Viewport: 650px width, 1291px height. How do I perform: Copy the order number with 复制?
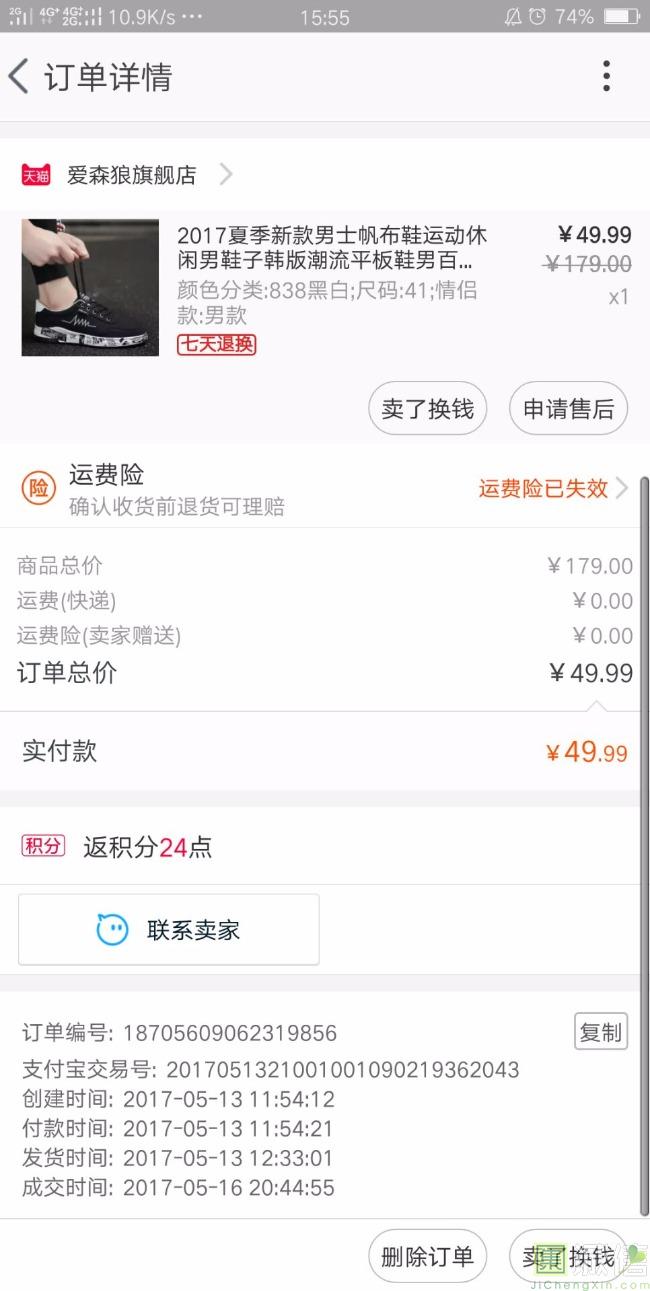pos(601,1032)
